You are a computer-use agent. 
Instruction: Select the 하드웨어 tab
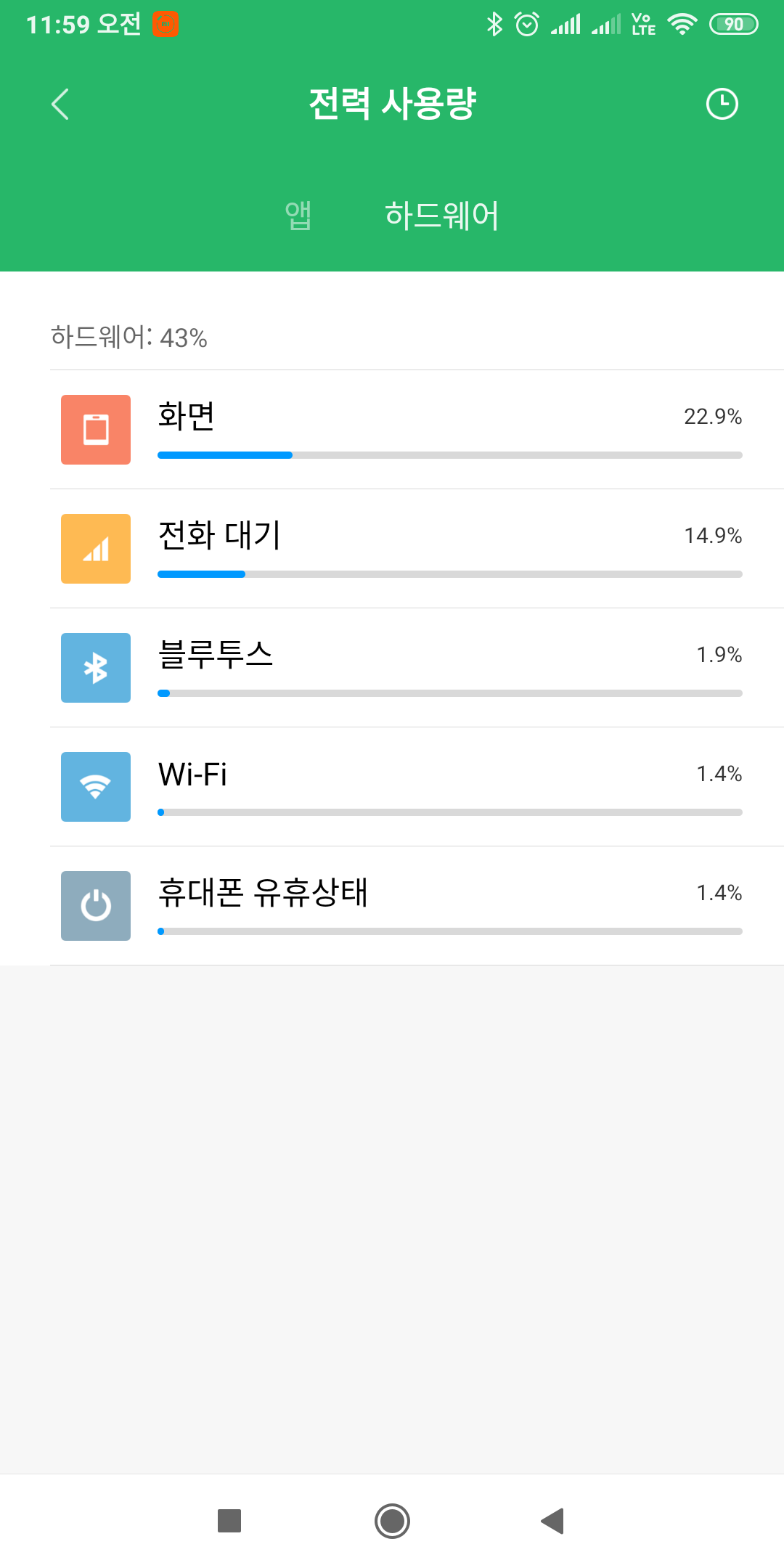(x=441, y=216)
